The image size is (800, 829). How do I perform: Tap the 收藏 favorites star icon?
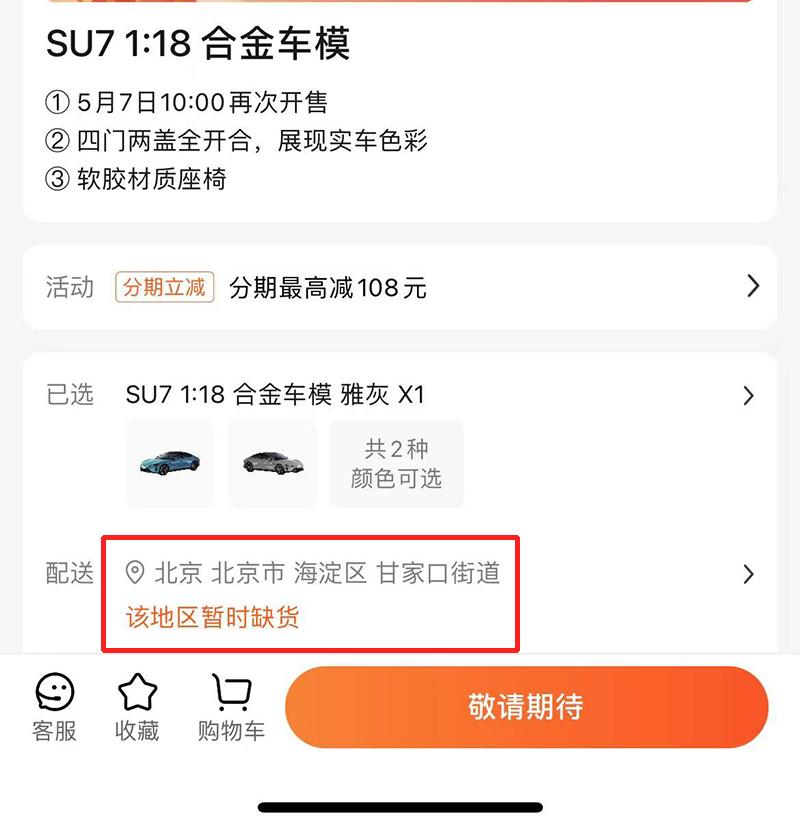pos(139,705)
